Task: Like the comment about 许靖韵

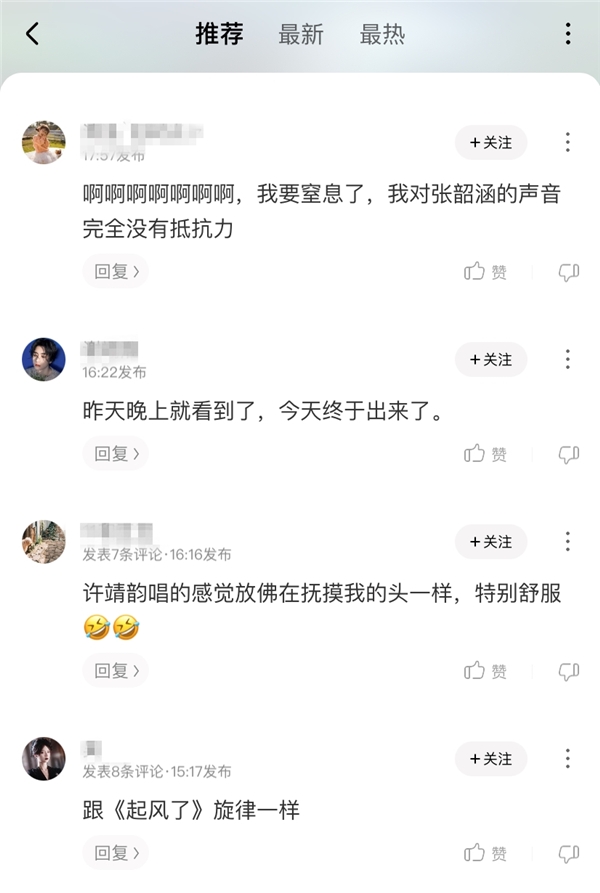Action: [x=486, y=671]
